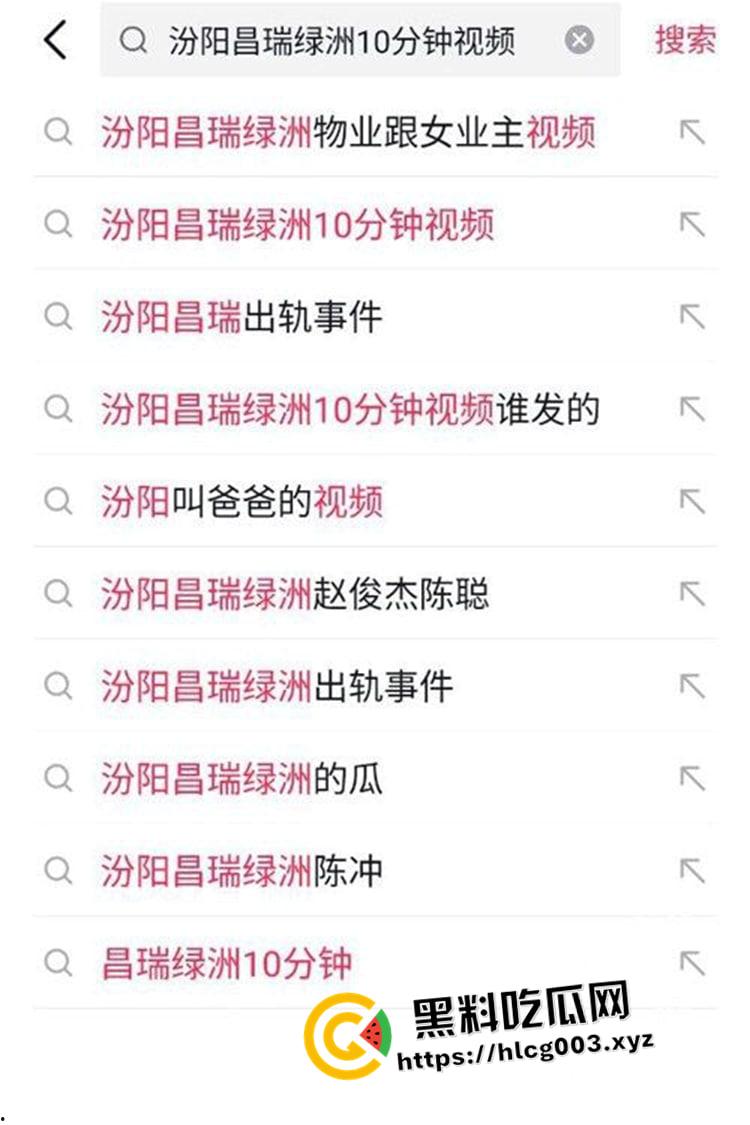Tap the fill-in arrow next to 汾阳昌瑞绿洲10分钟视频
Viewport: 750px width, 1125px height.
coord(692,224)
